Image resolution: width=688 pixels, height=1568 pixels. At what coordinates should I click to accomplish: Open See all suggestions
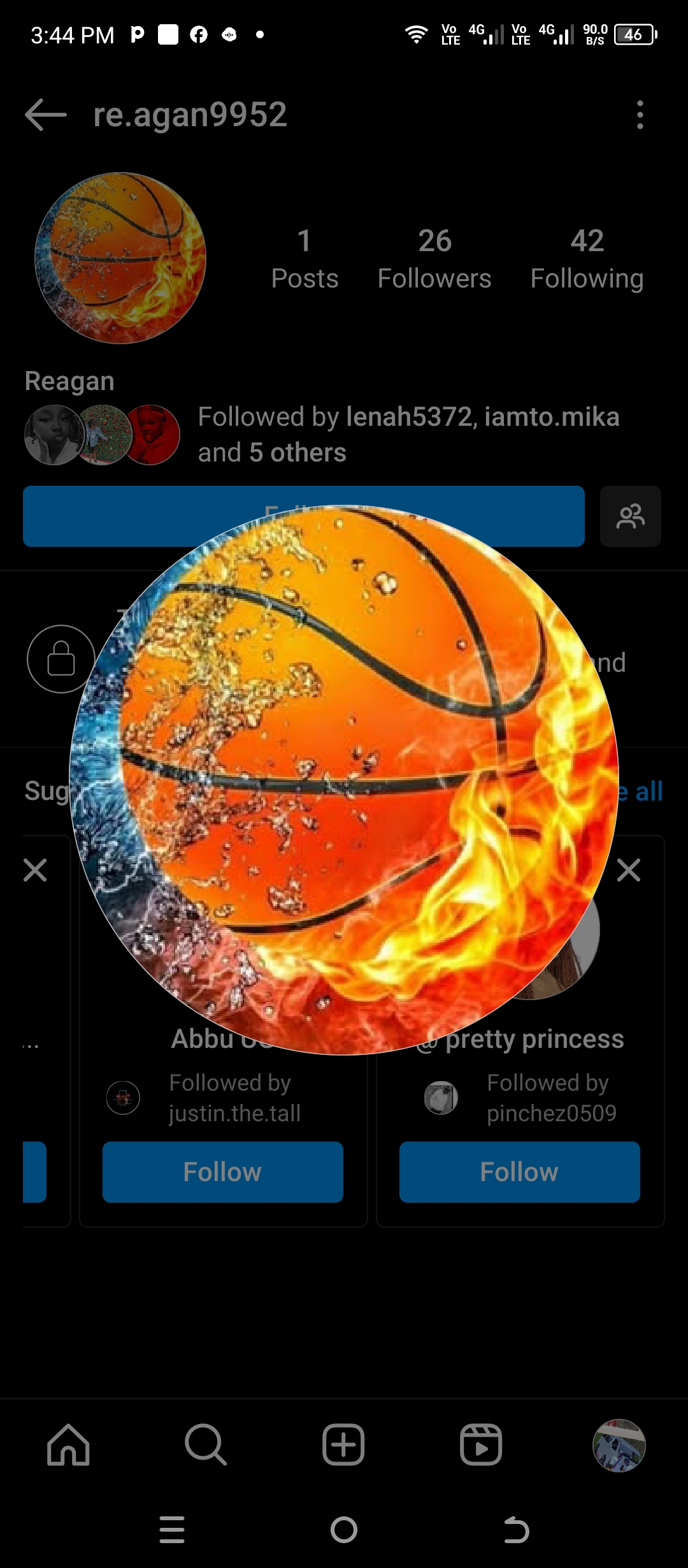(645, 792)
